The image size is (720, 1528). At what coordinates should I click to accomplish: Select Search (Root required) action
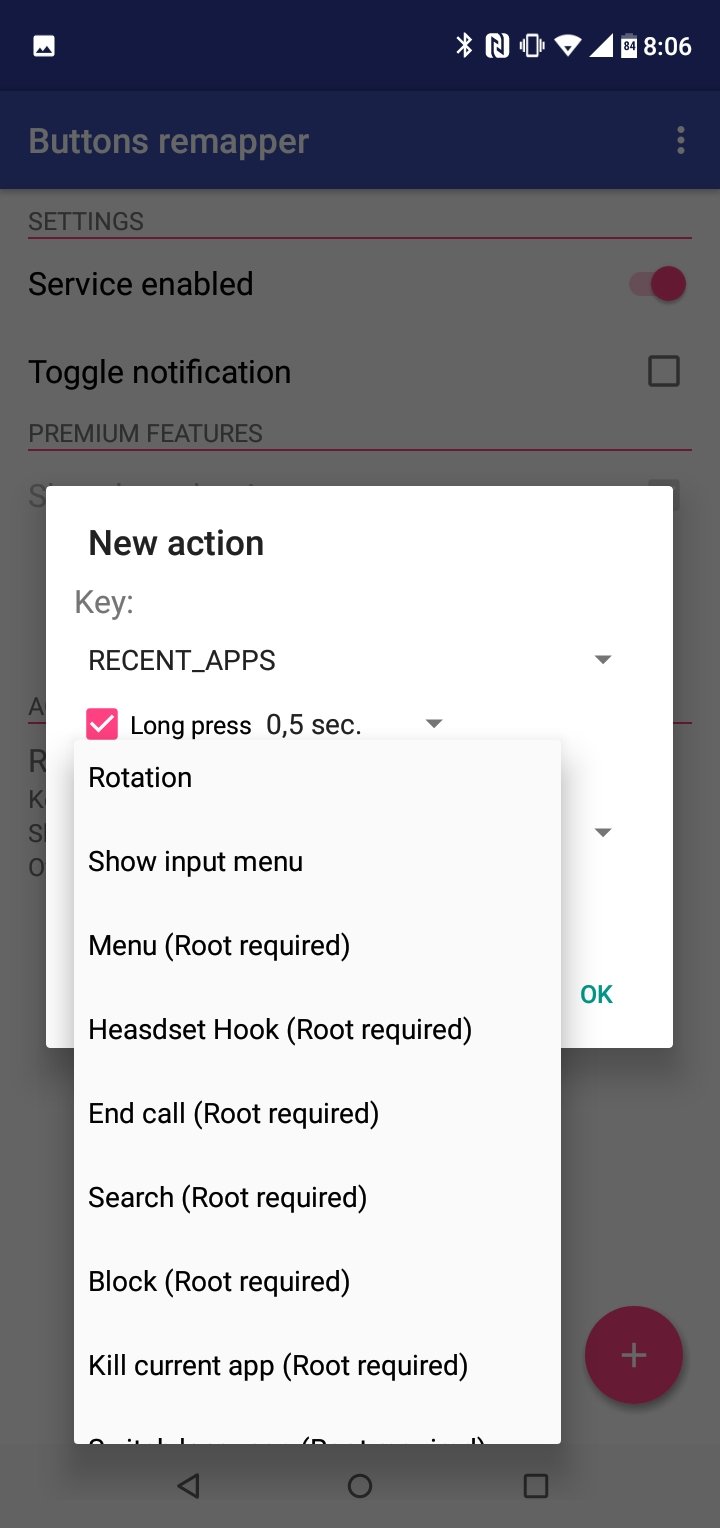tap(317, 1198)
